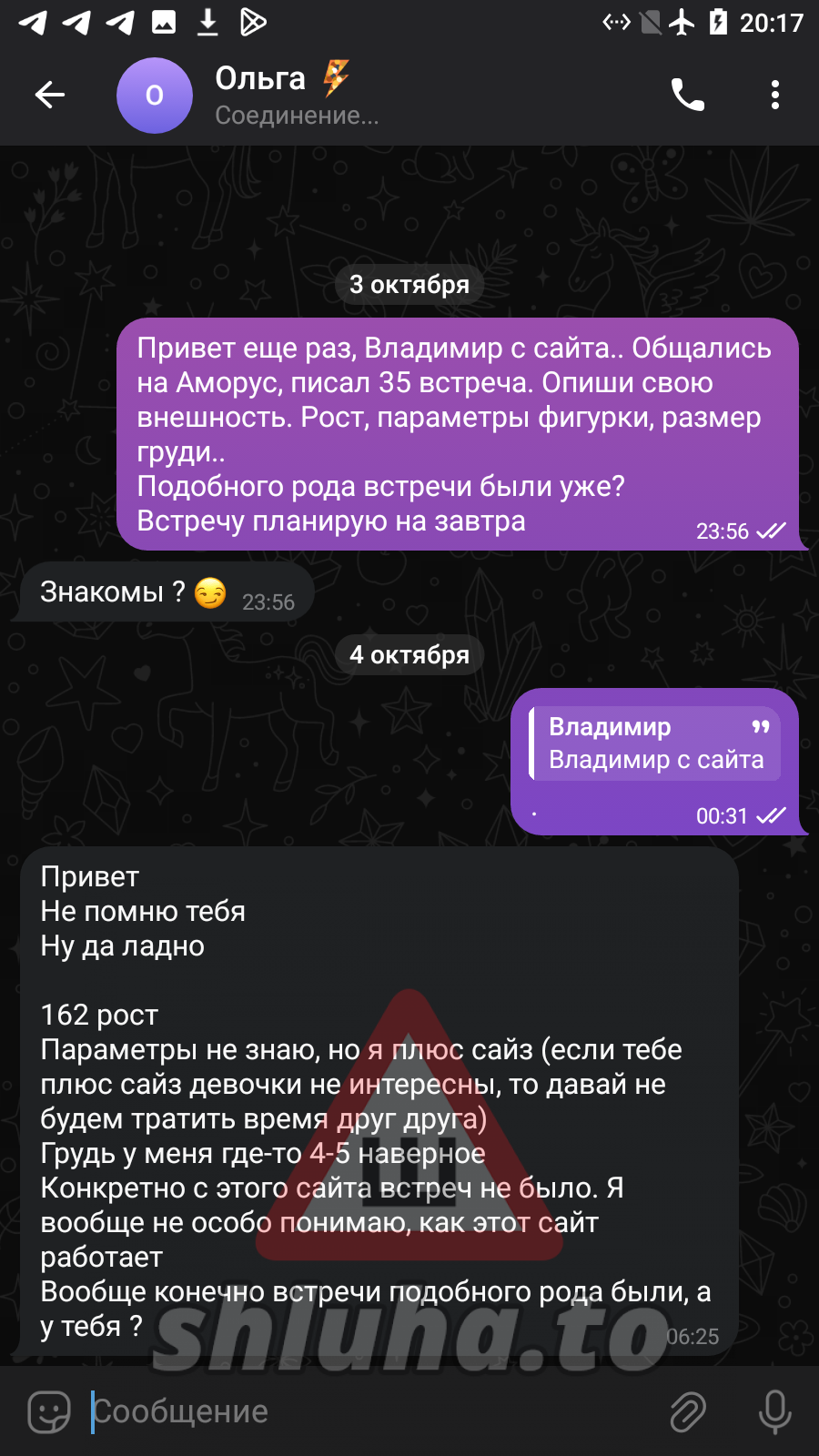Tap the microphone to record voice

[774, 1411]
